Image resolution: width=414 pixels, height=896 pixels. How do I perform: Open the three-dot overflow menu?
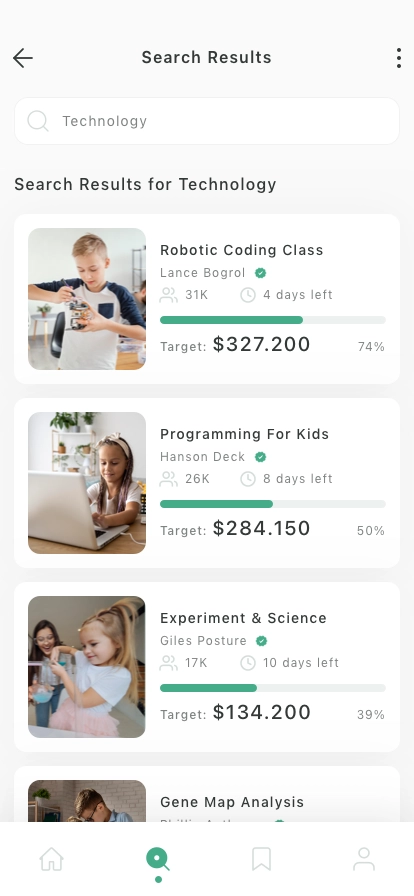point(399,58)
